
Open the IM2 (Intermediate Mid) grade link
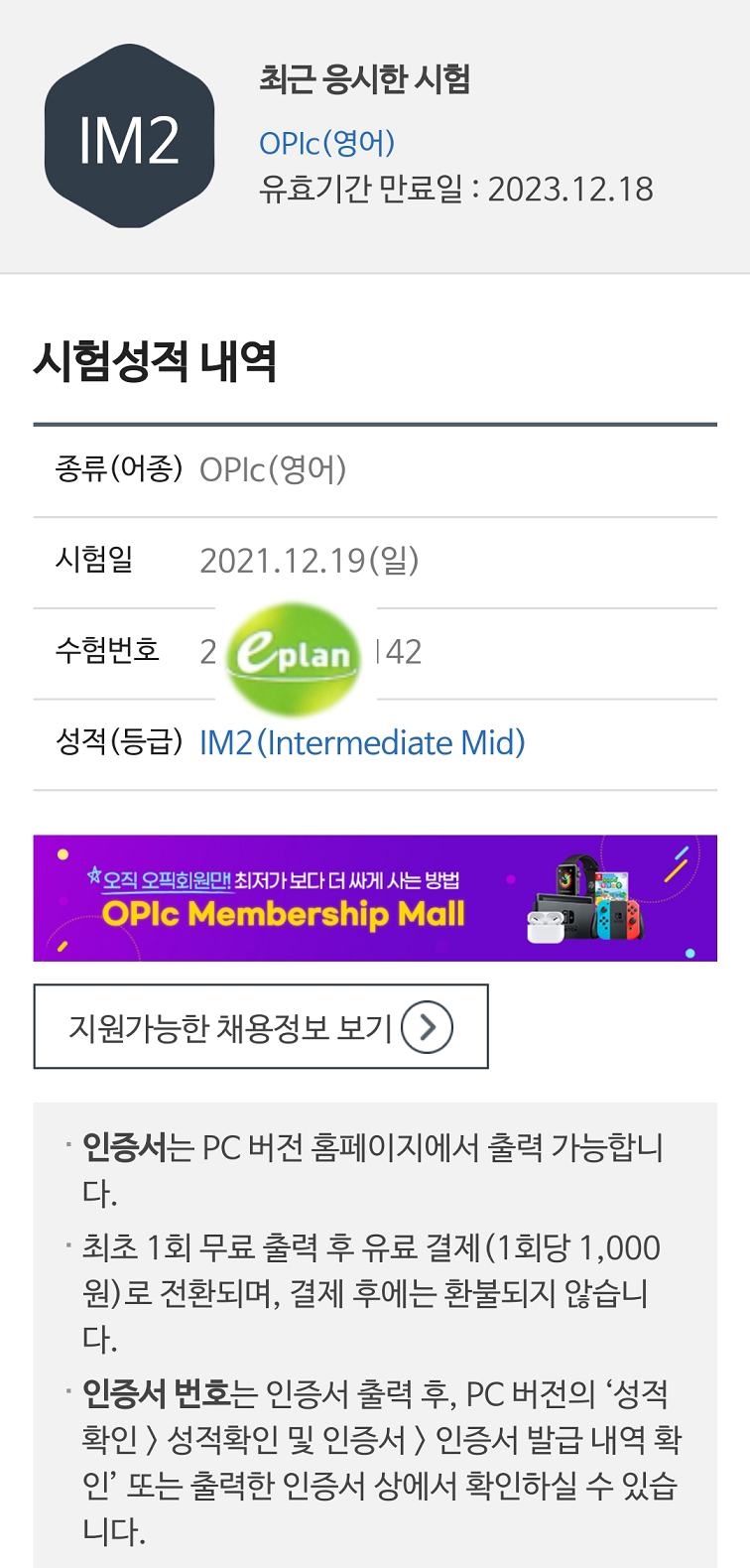[x=362, y=742]
